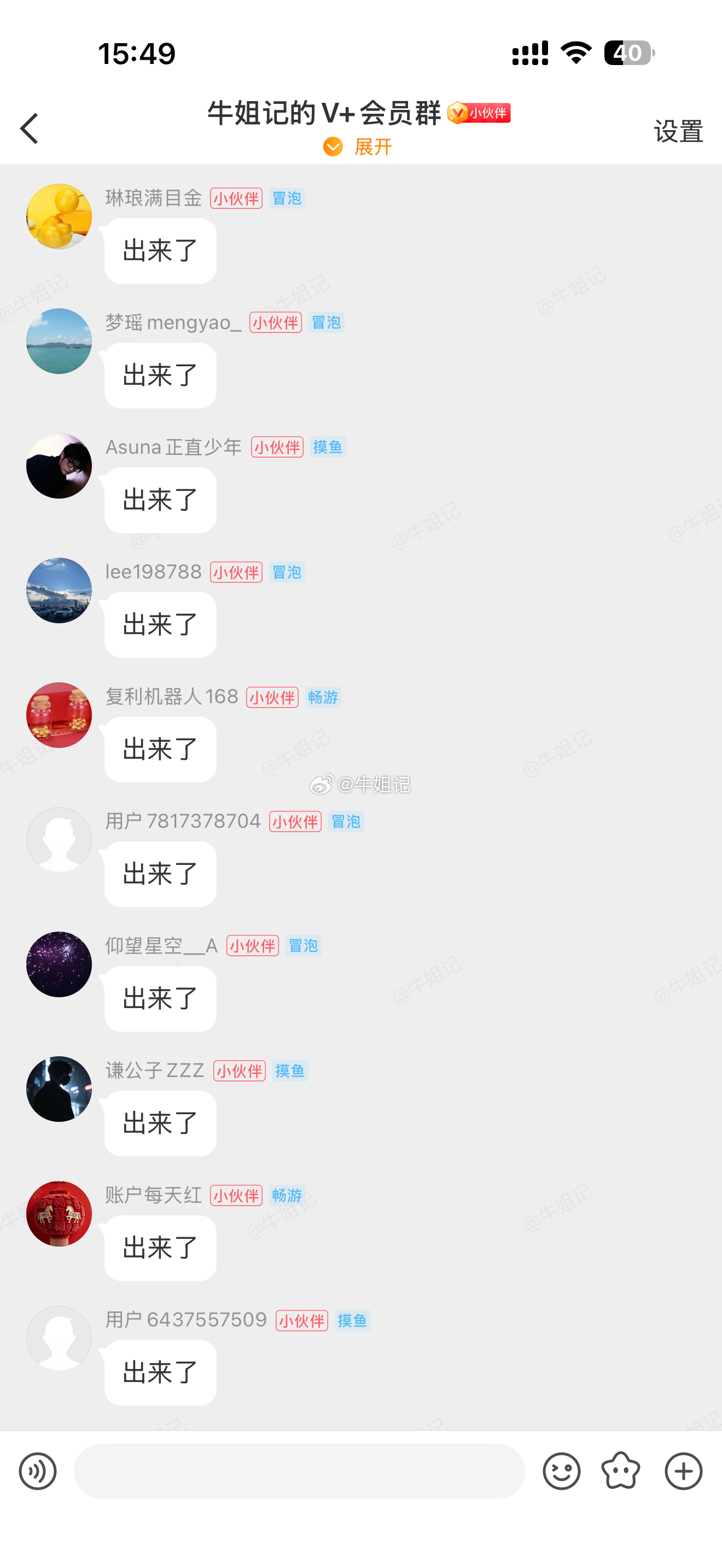Tap 复利机器人168's red lantern avatar
This screenshot has width=722, height=1568.
[x=59, y=715]
